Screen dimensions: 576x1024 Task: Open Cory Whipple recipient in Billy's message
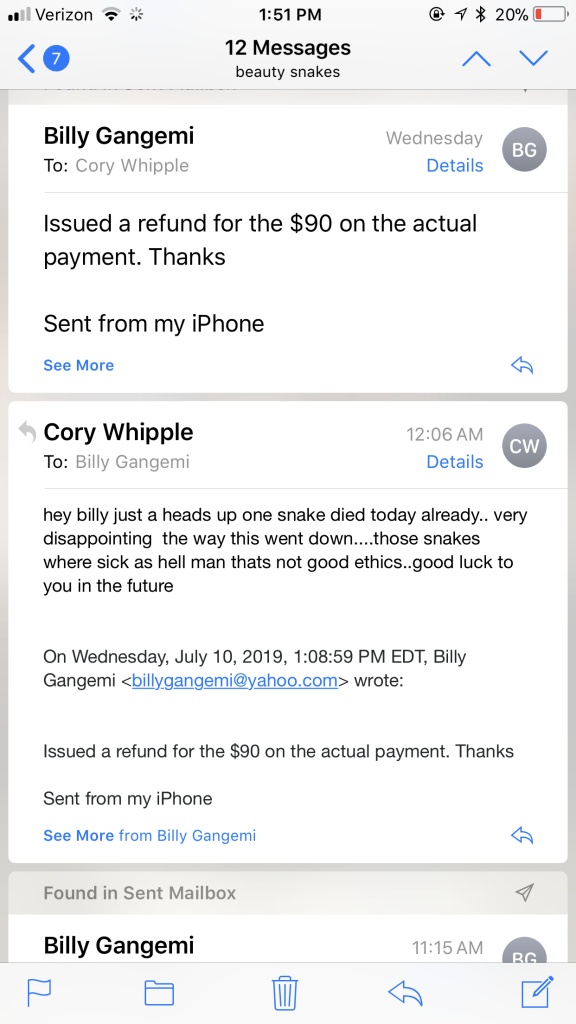(x=132, y=166)
